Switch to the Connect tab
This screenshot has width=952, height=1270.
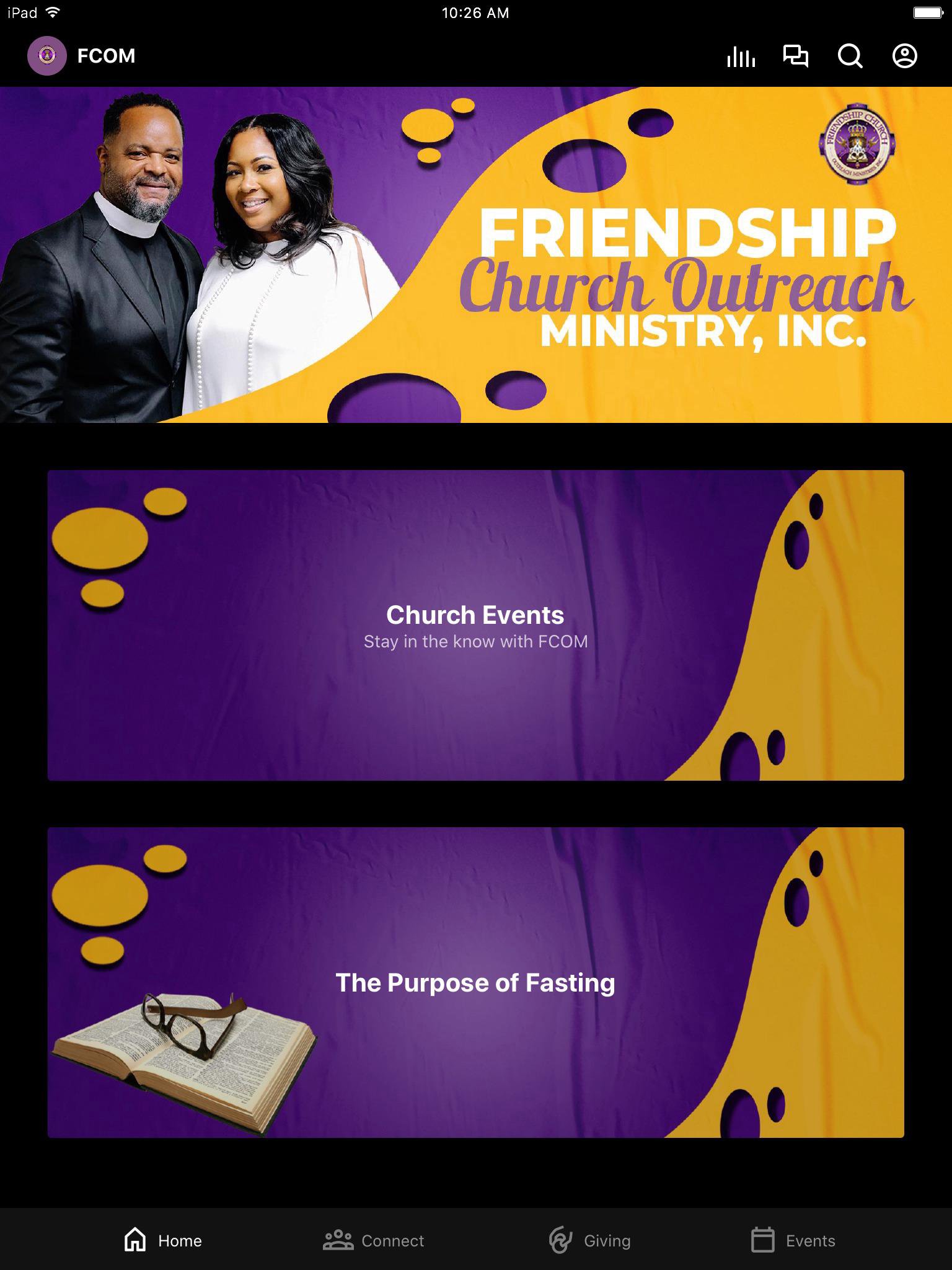[374, 1240]
